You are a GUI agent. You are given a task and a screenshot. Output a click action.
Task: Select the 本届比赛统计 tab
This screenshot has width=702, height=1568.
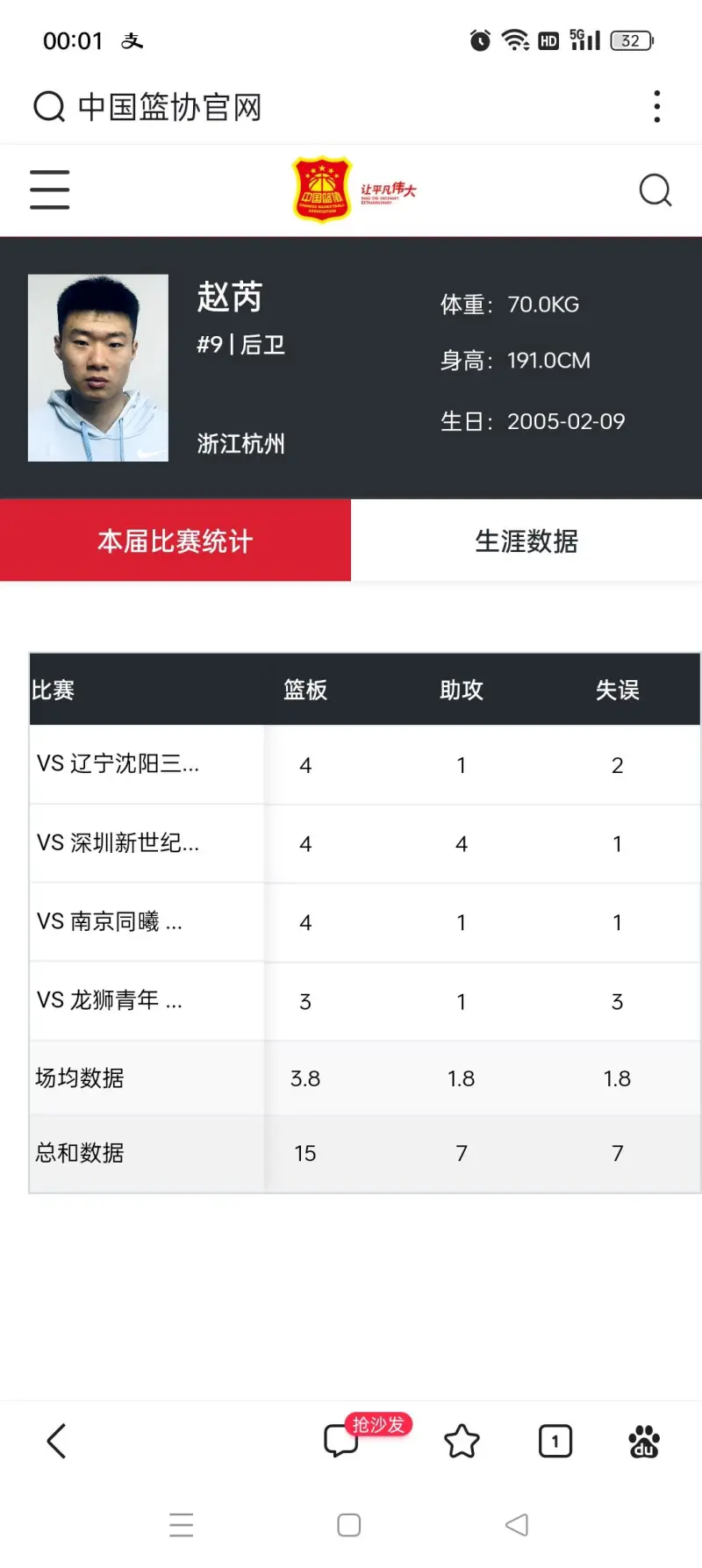pyautogui.click(x=175, y=541)
